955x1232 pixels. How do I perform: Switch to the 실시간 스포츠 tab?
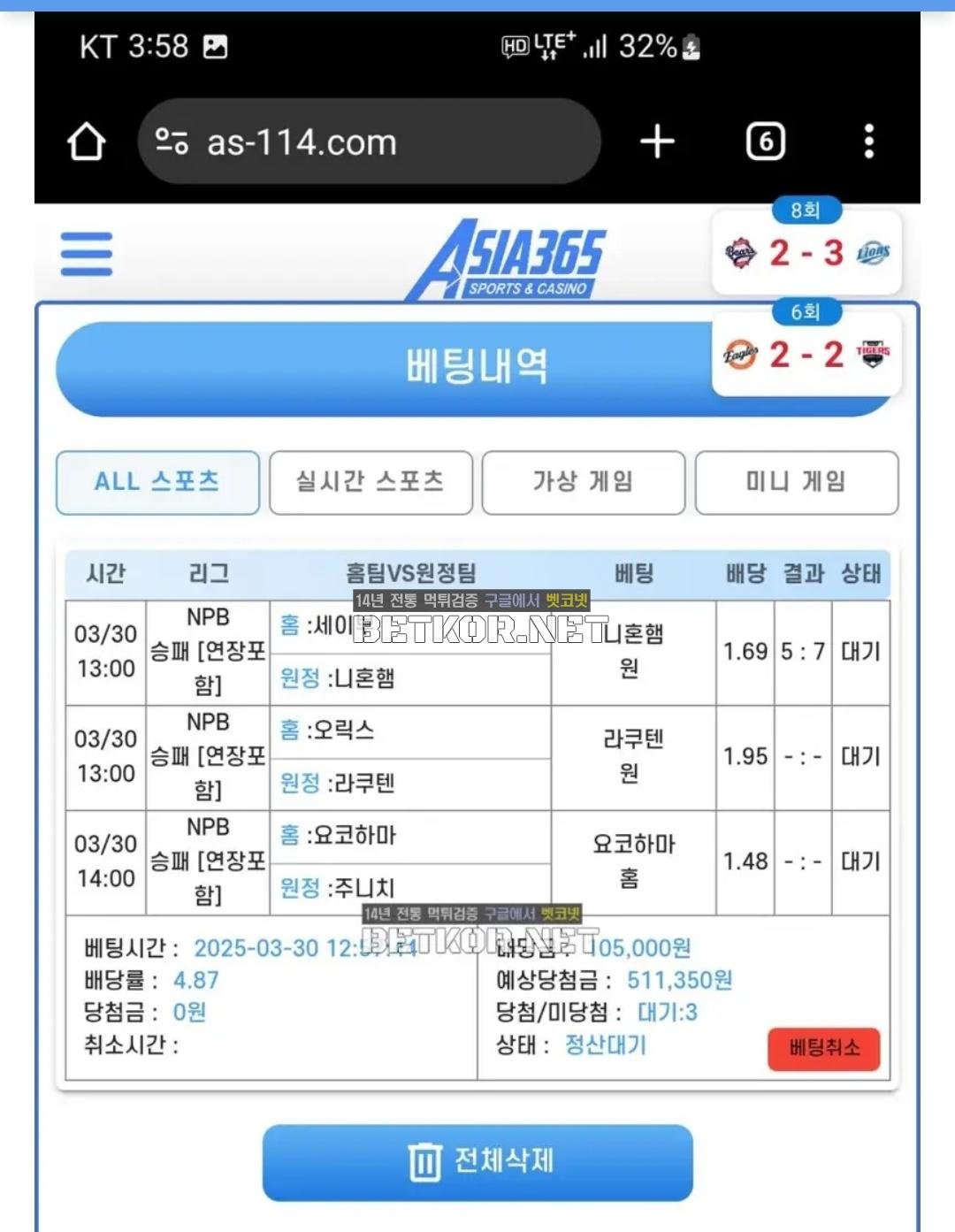pyautogui.click(x=371, y=482)
